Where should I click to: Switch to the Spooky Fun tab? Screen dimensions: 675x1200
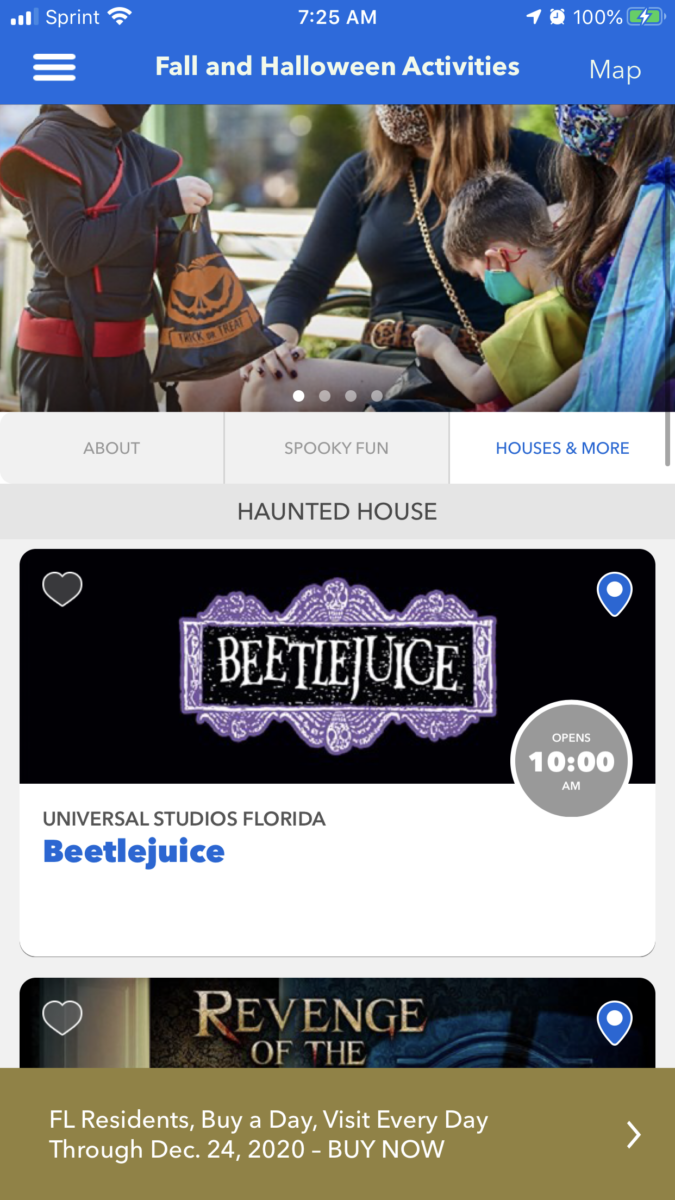coord(336,448)
